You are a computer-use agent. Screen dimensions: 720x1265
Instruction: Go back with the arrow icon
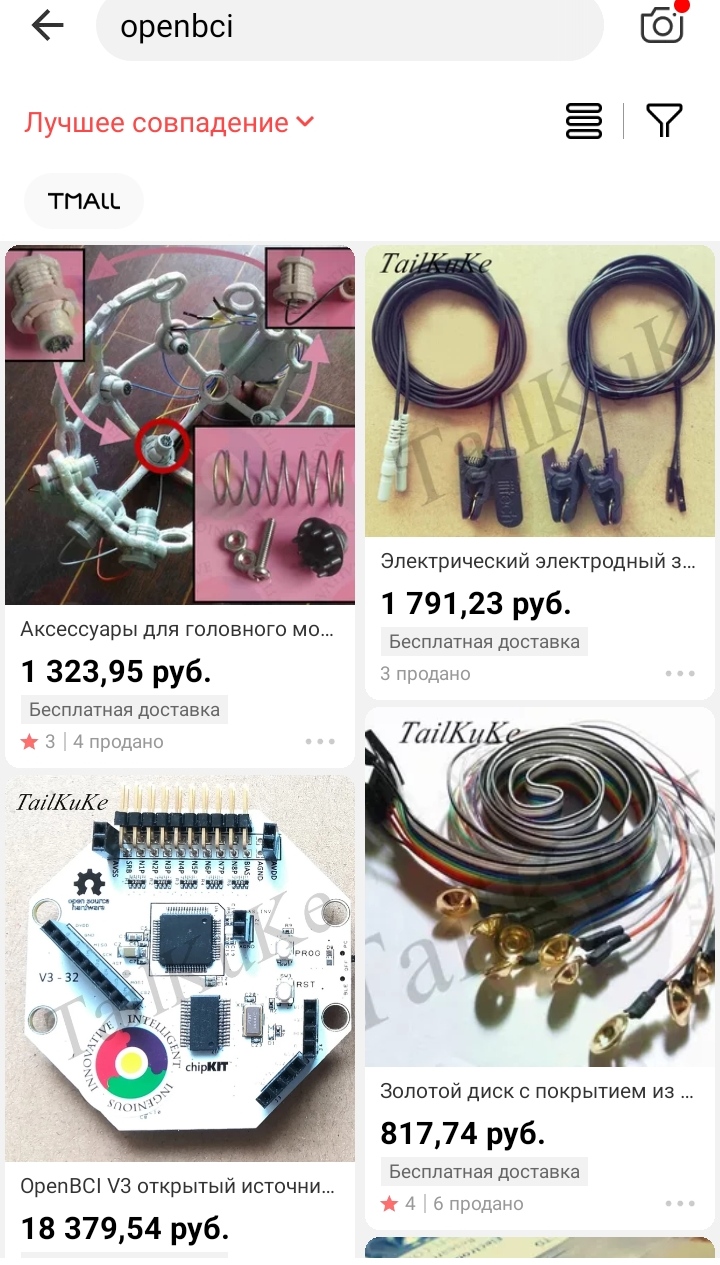(47, 26)
